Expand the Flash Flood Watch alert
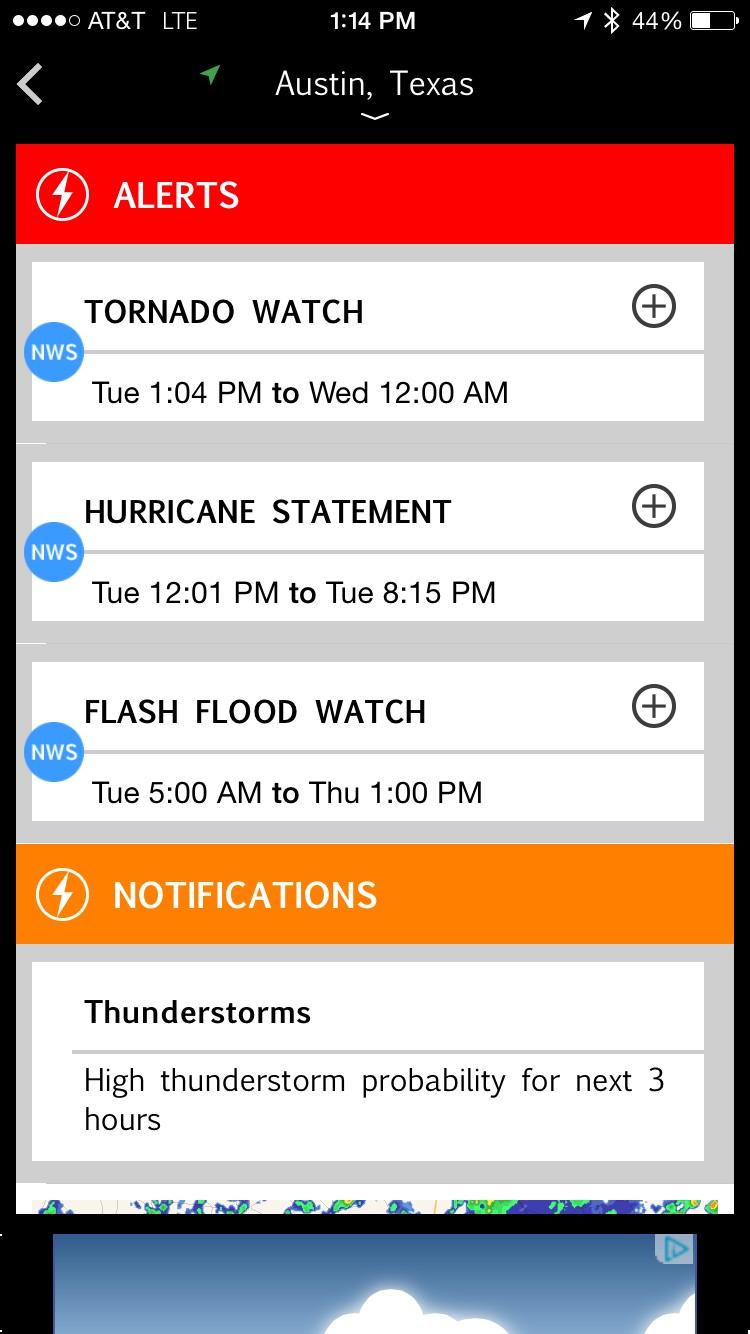This screenshot has height=1334, width=750. [654, 707]
